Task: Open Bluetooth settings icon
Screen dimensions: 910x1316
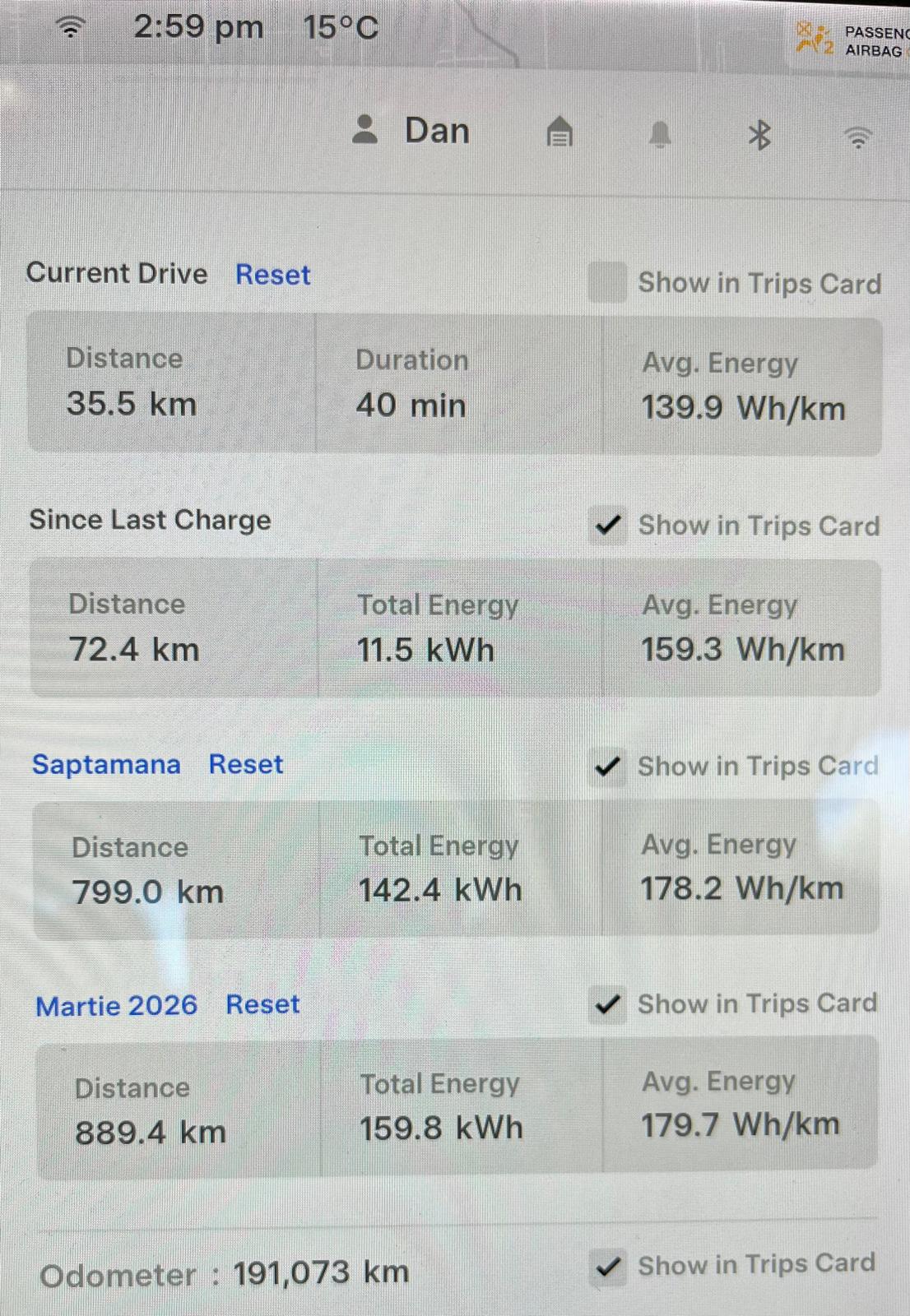Action: (759, 135)
